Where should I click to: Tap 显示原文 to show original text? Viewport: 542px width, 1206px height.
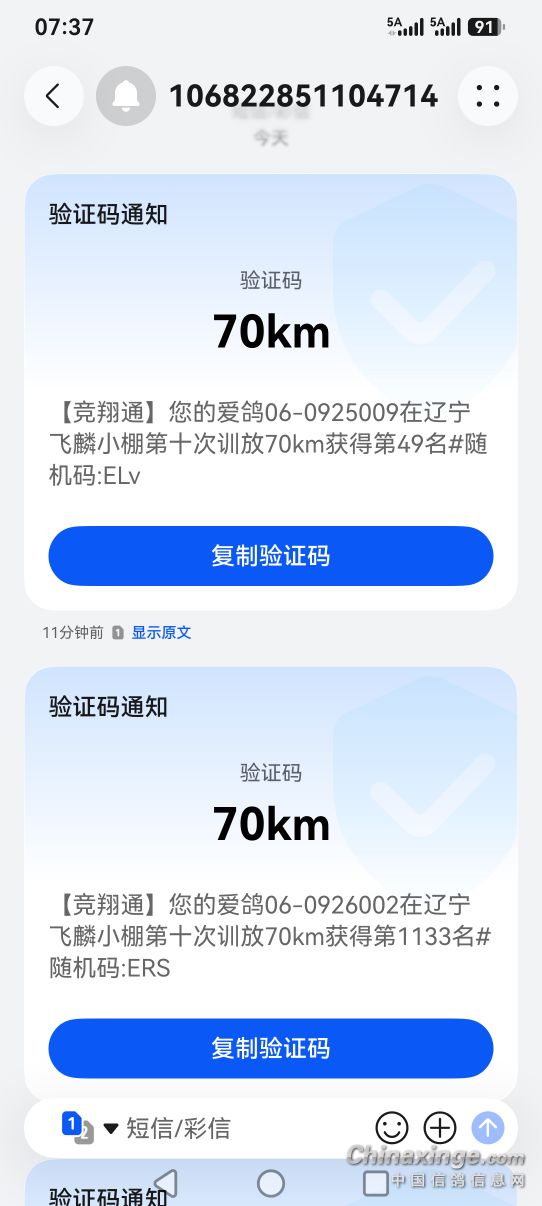tap(161, 633)
